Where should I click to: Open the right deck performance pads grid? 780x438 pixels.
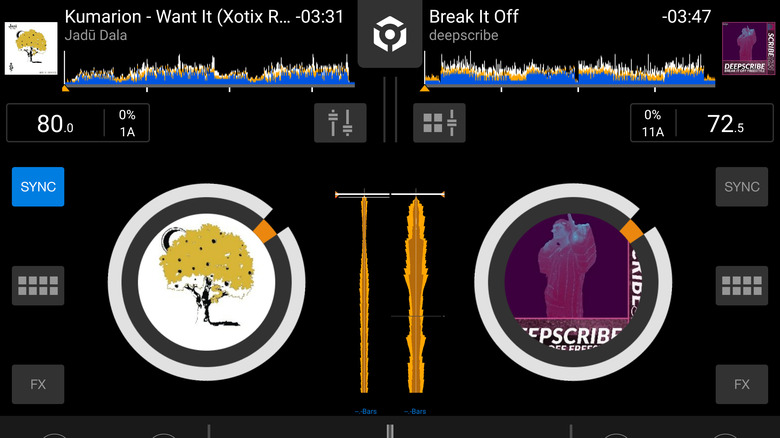pos(741,286)
